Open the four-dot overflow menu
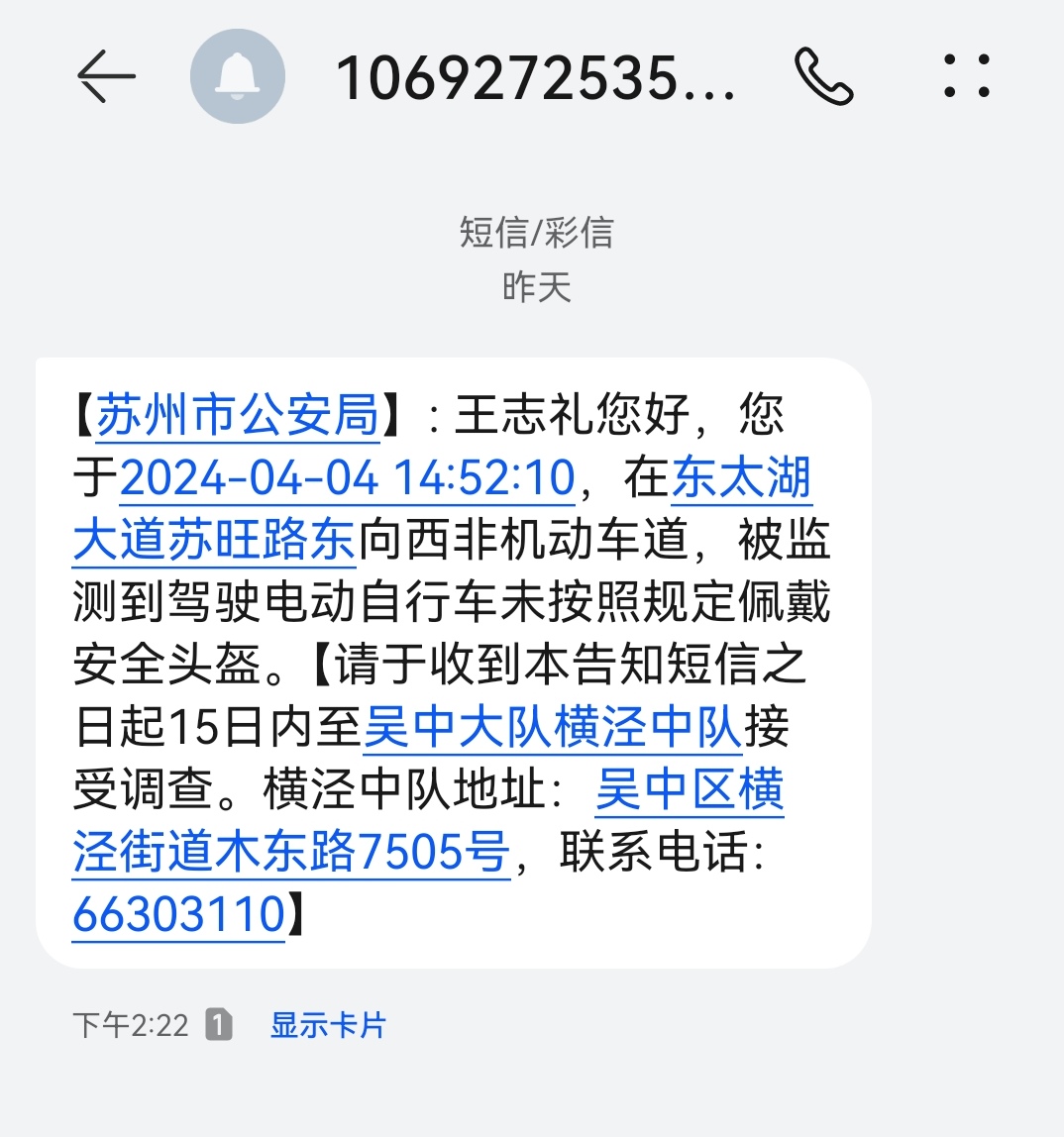 (x=966, y=77)
